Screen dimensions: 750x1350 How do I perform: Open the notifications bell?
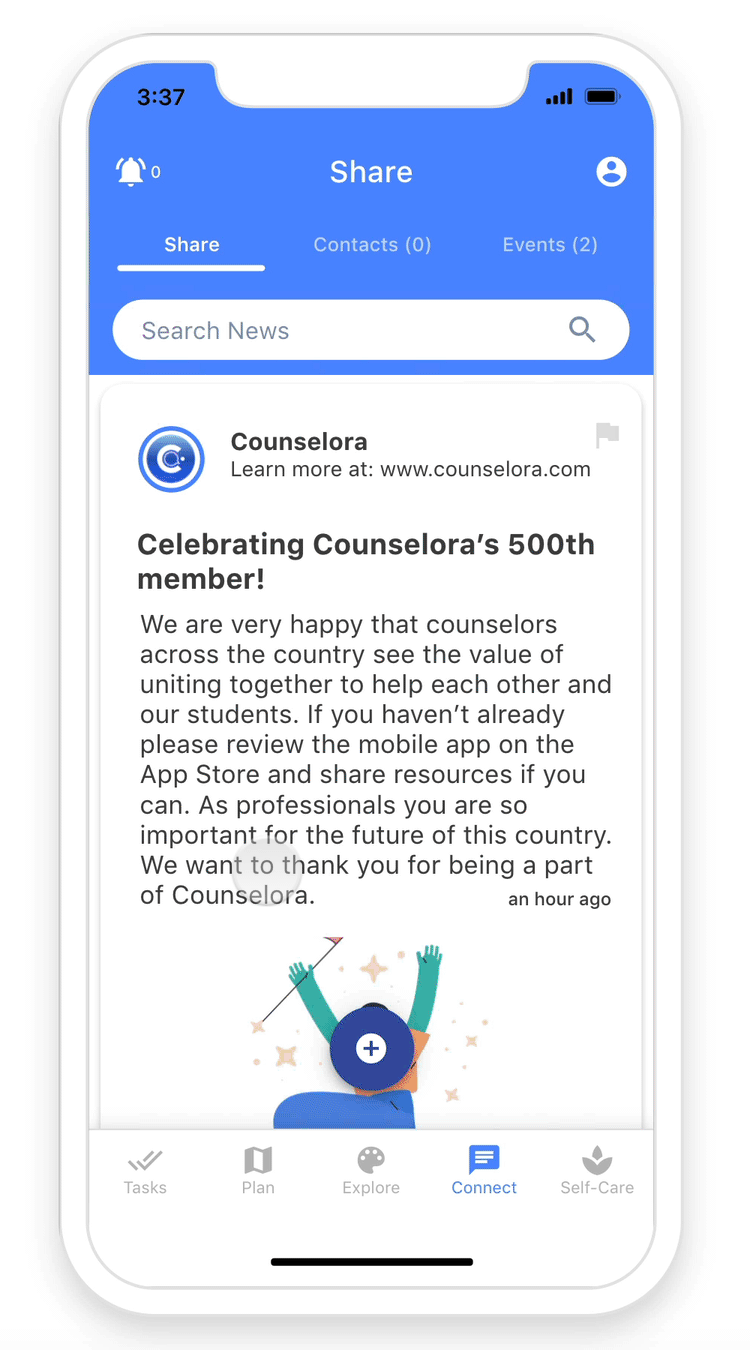pyautogui.click(x=131, y=172)
